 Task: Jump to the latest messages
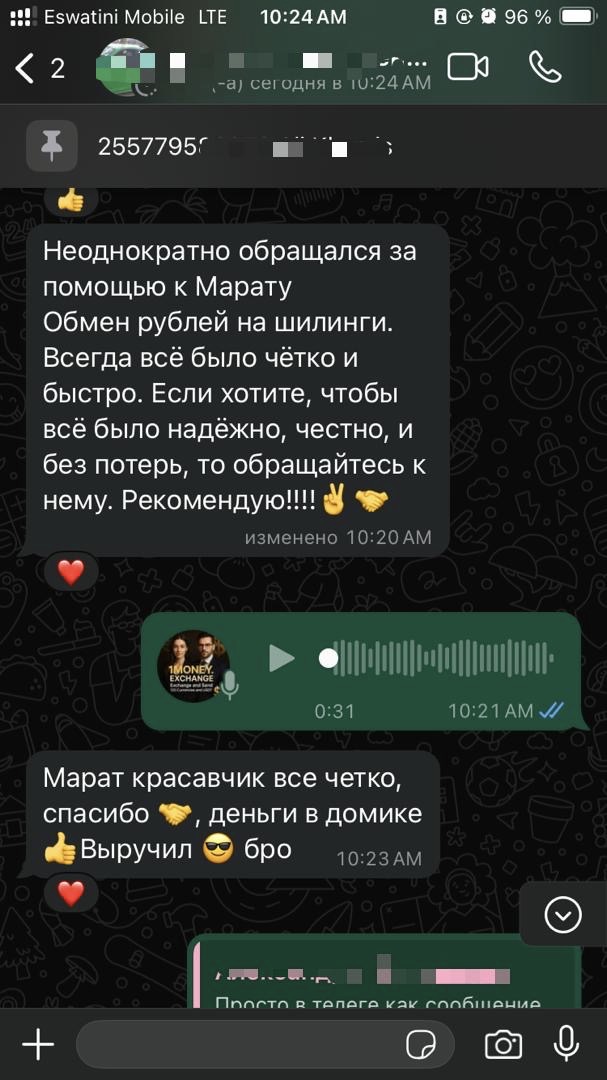click(x=563, y=914)
